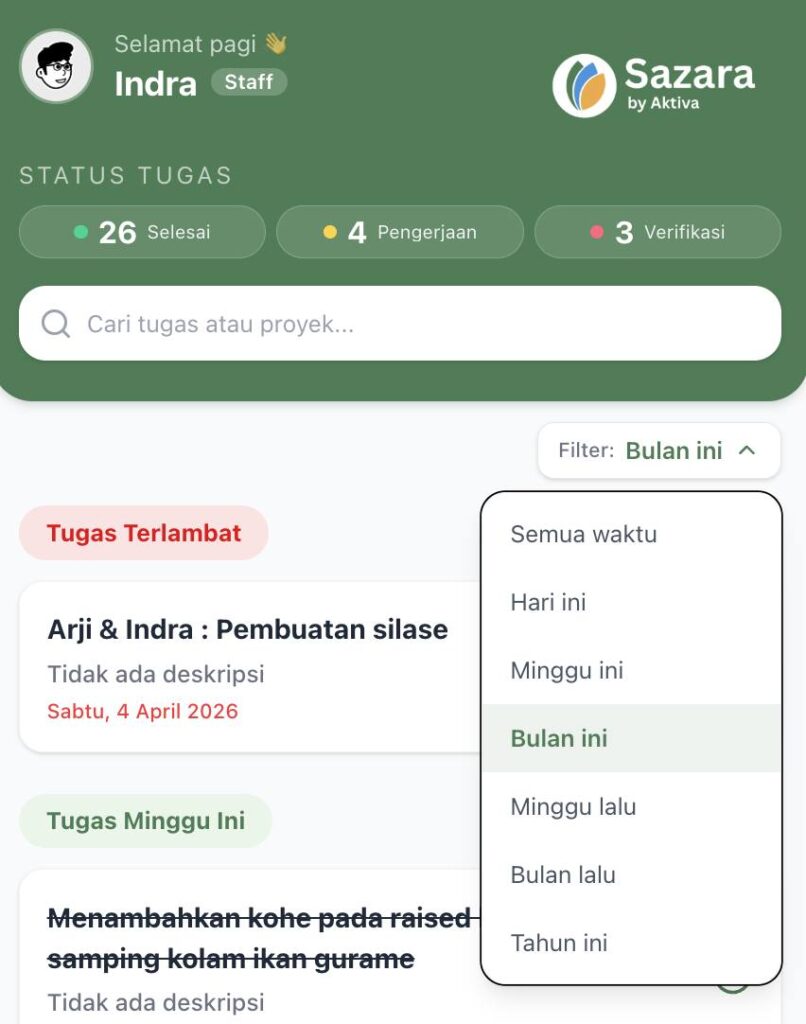
Task: Focus the Cari tugas atau proyek search field
Action: point(400,324)
